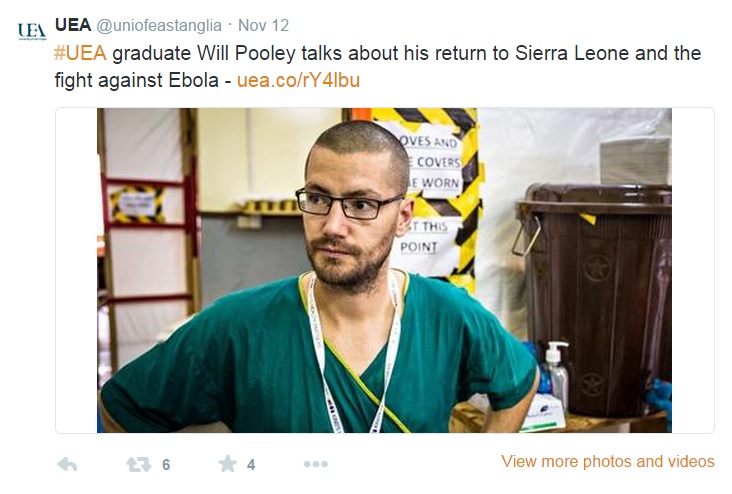Retweet the UEA tweet
The width and height of the screenshot is (732, 494).
click(138, 464)
